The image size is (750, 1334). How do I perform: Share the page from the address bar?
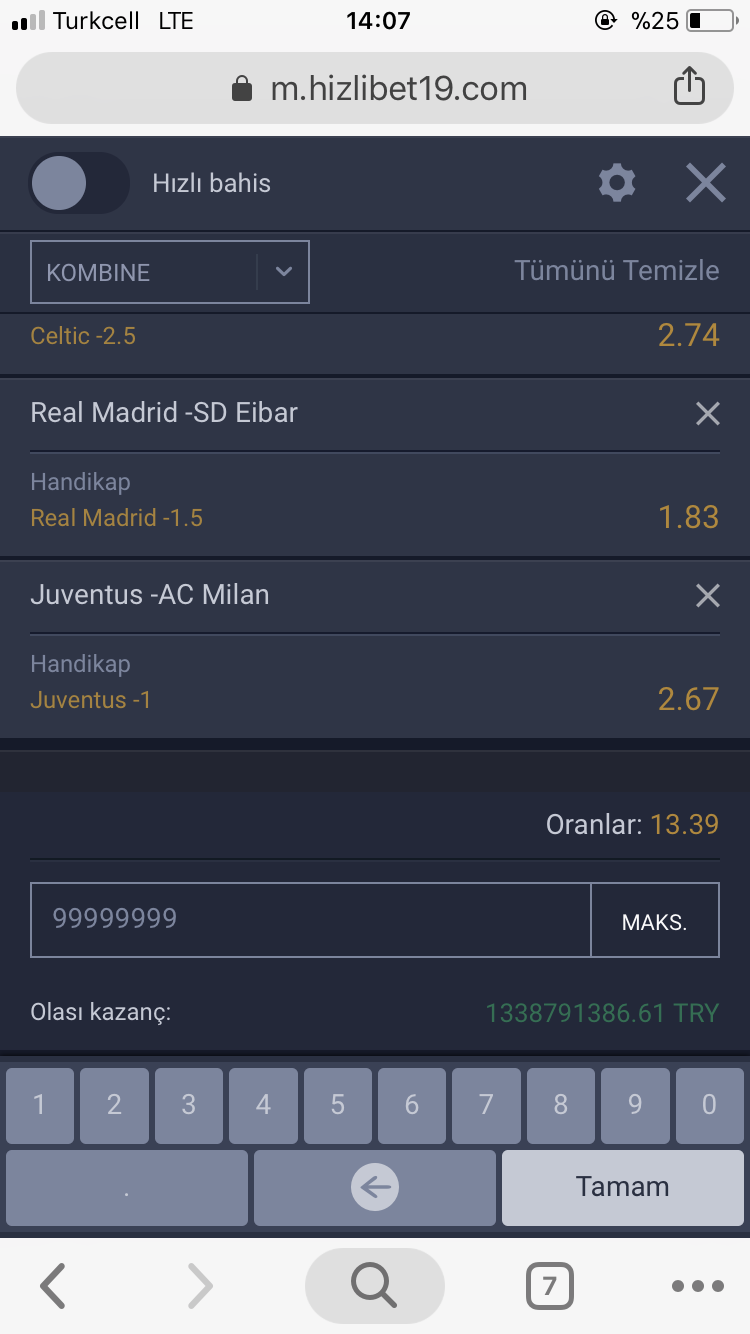pyautogui.click(x=689, y=87)
